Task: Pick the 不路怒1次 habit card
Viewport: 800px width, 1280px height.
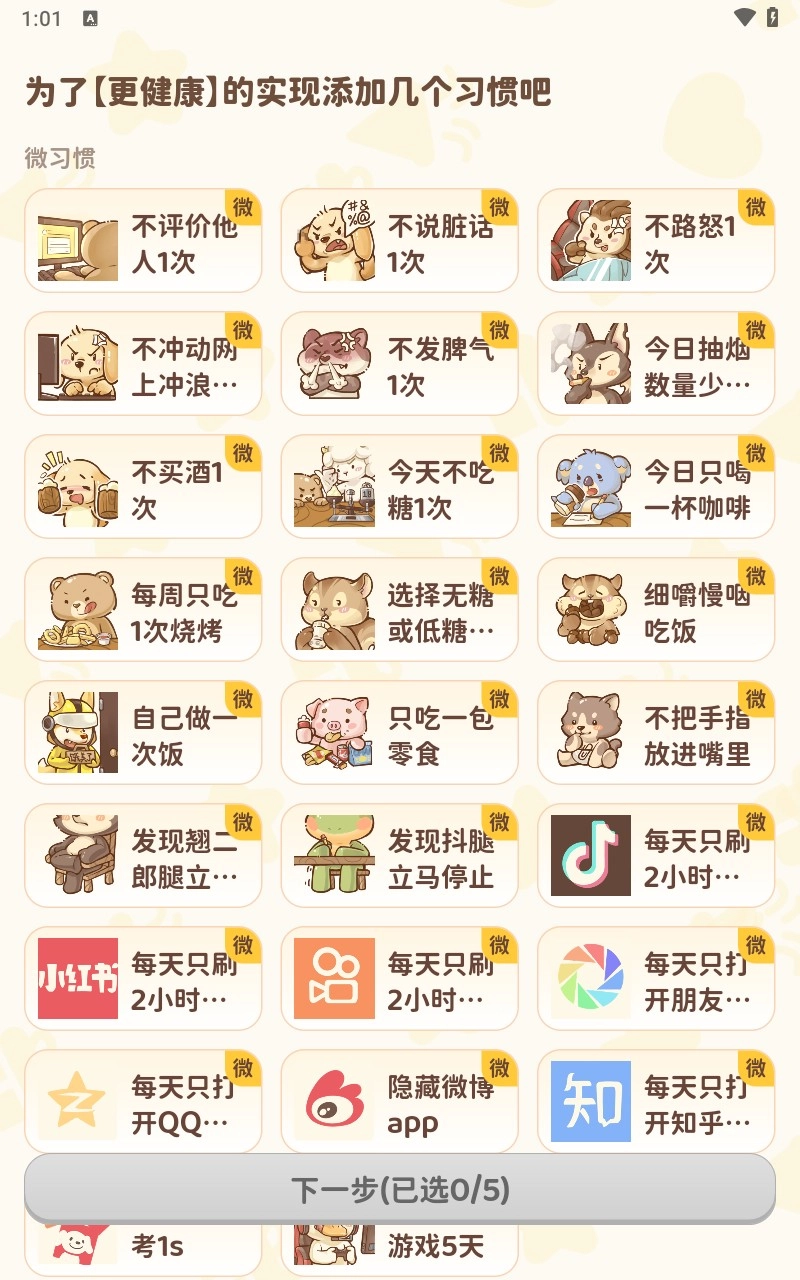Action: coord(656,241)
